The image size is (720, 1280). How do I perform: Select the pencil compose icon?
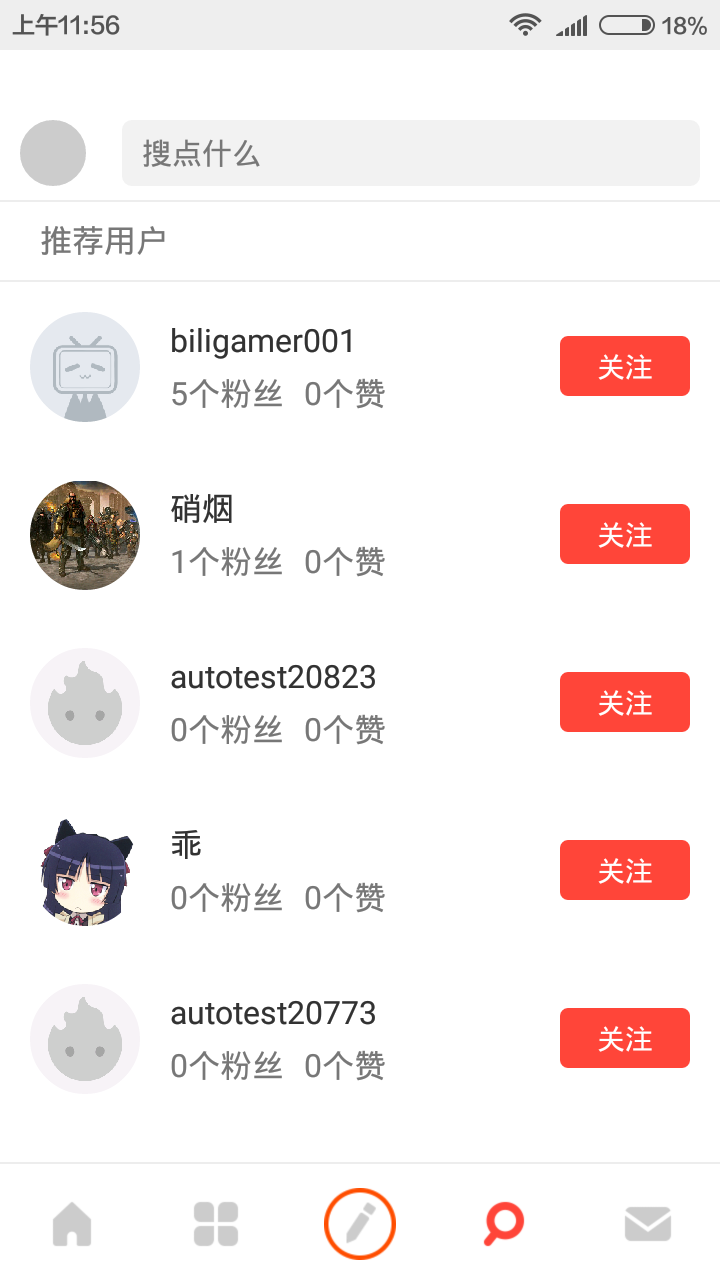point(359,1222)
